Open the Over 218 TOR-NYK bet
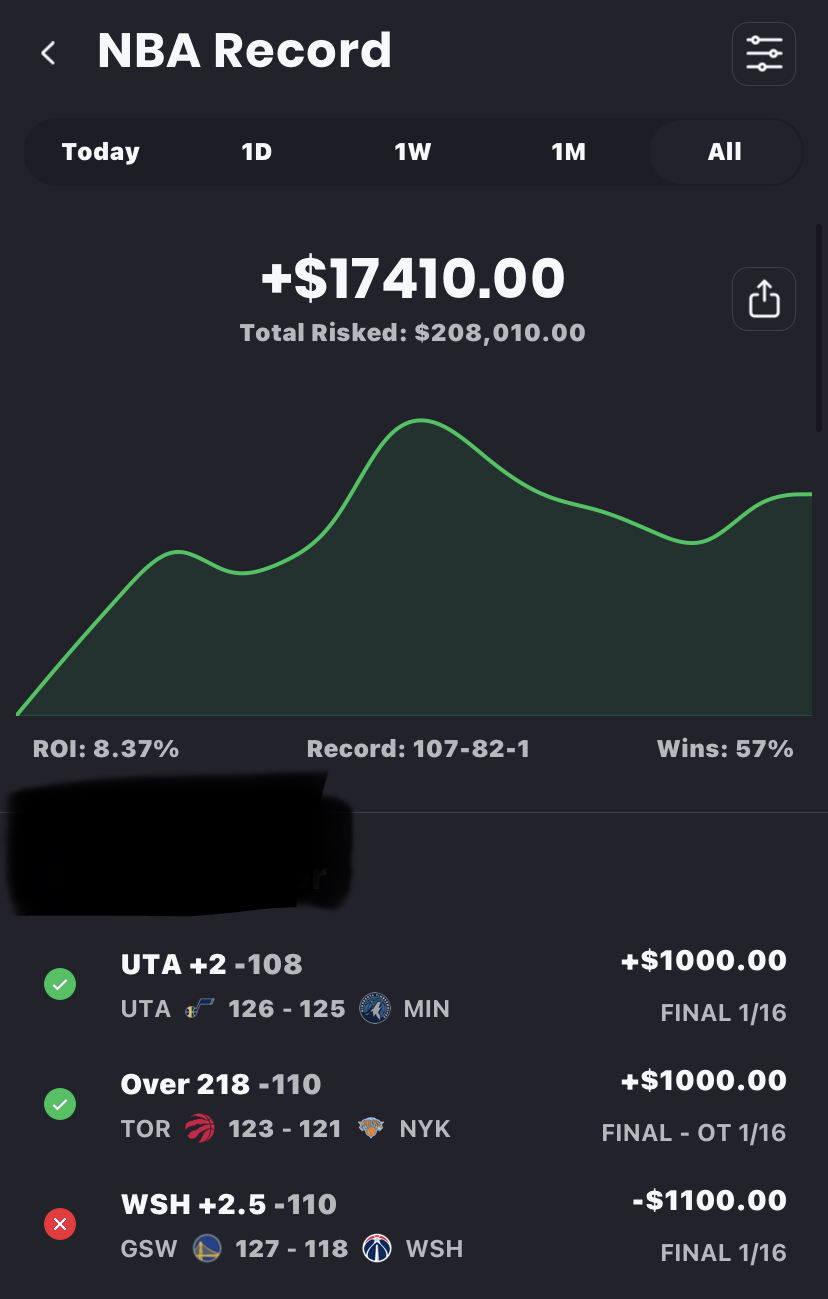828x1299 pixels. pyautogui.click(x=414, y=1105)
